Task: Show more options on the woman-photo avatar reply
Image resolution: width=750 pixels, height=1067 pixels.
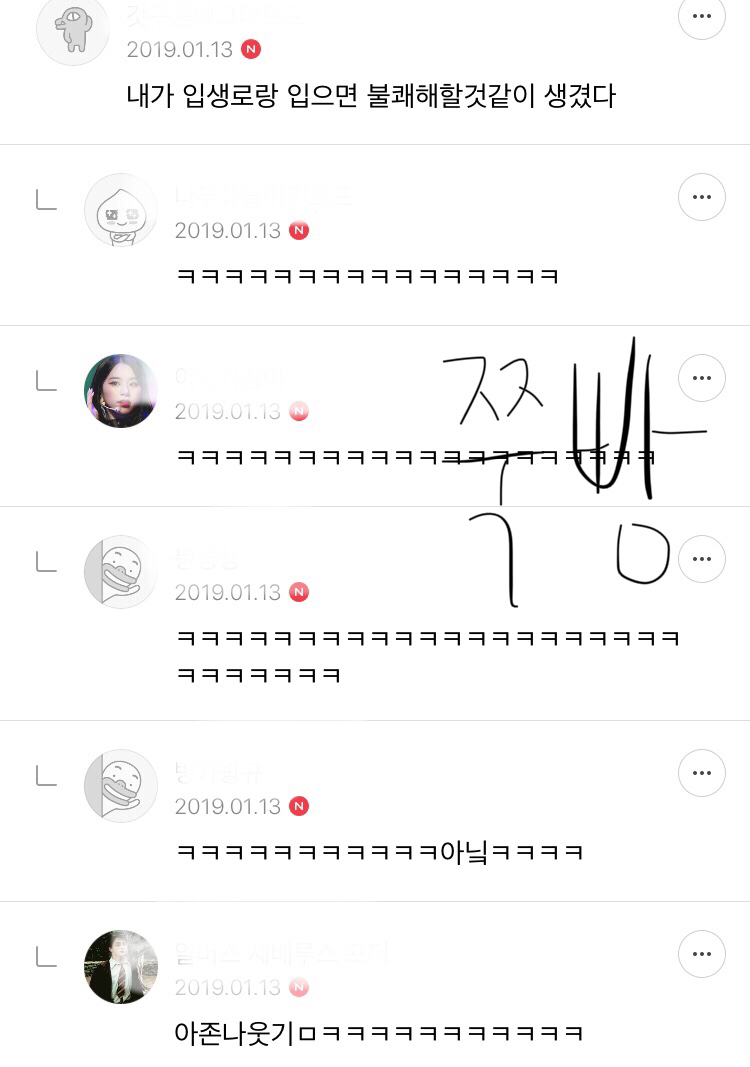Action: click(x=701, y=378)
